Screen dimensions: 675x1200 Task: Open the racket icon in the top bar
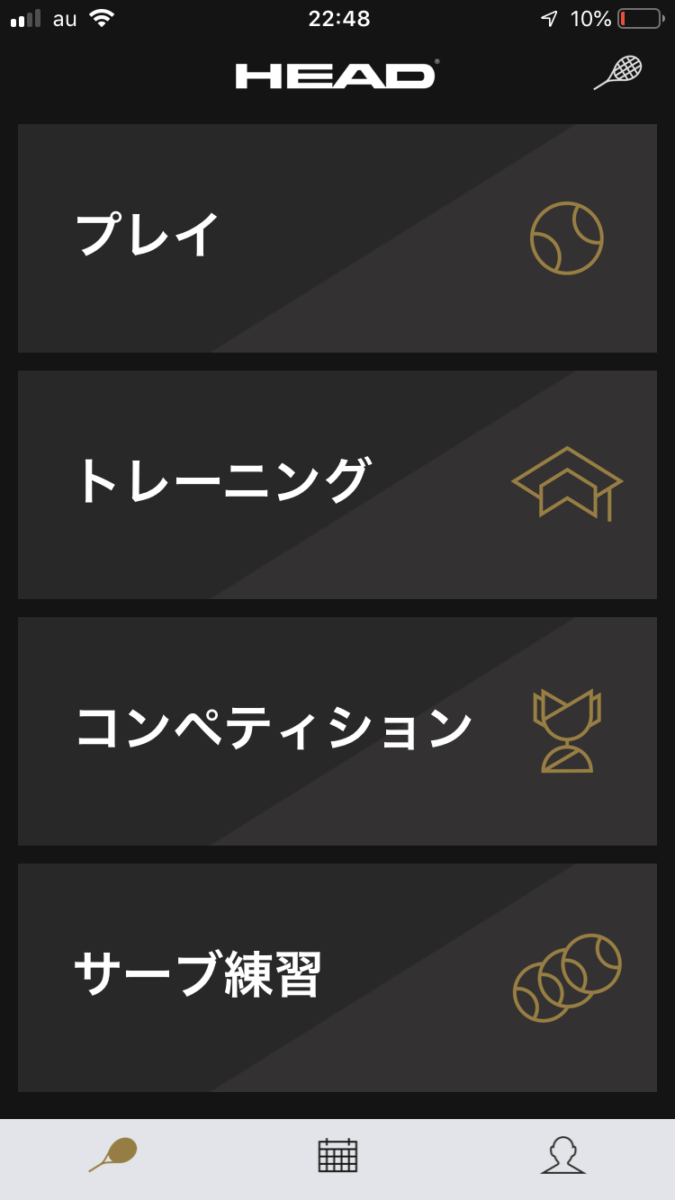tap(617, 73)
